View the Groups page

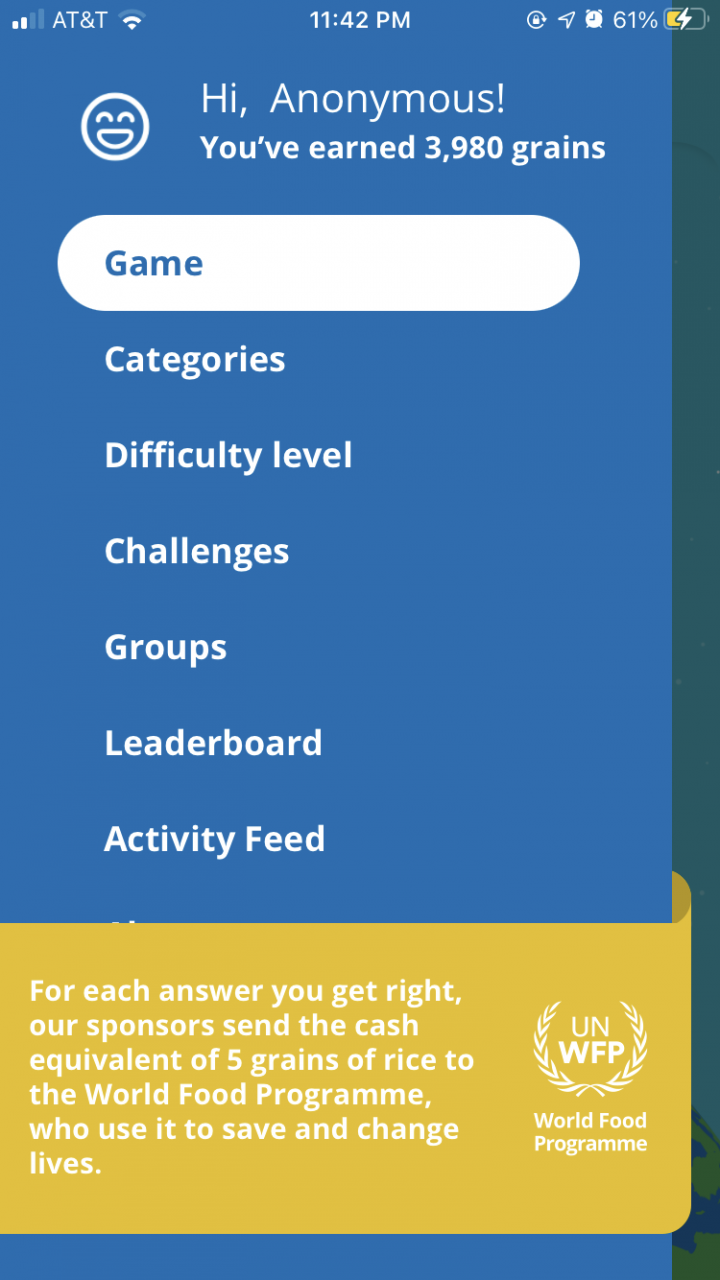click(x=166, y=647)
